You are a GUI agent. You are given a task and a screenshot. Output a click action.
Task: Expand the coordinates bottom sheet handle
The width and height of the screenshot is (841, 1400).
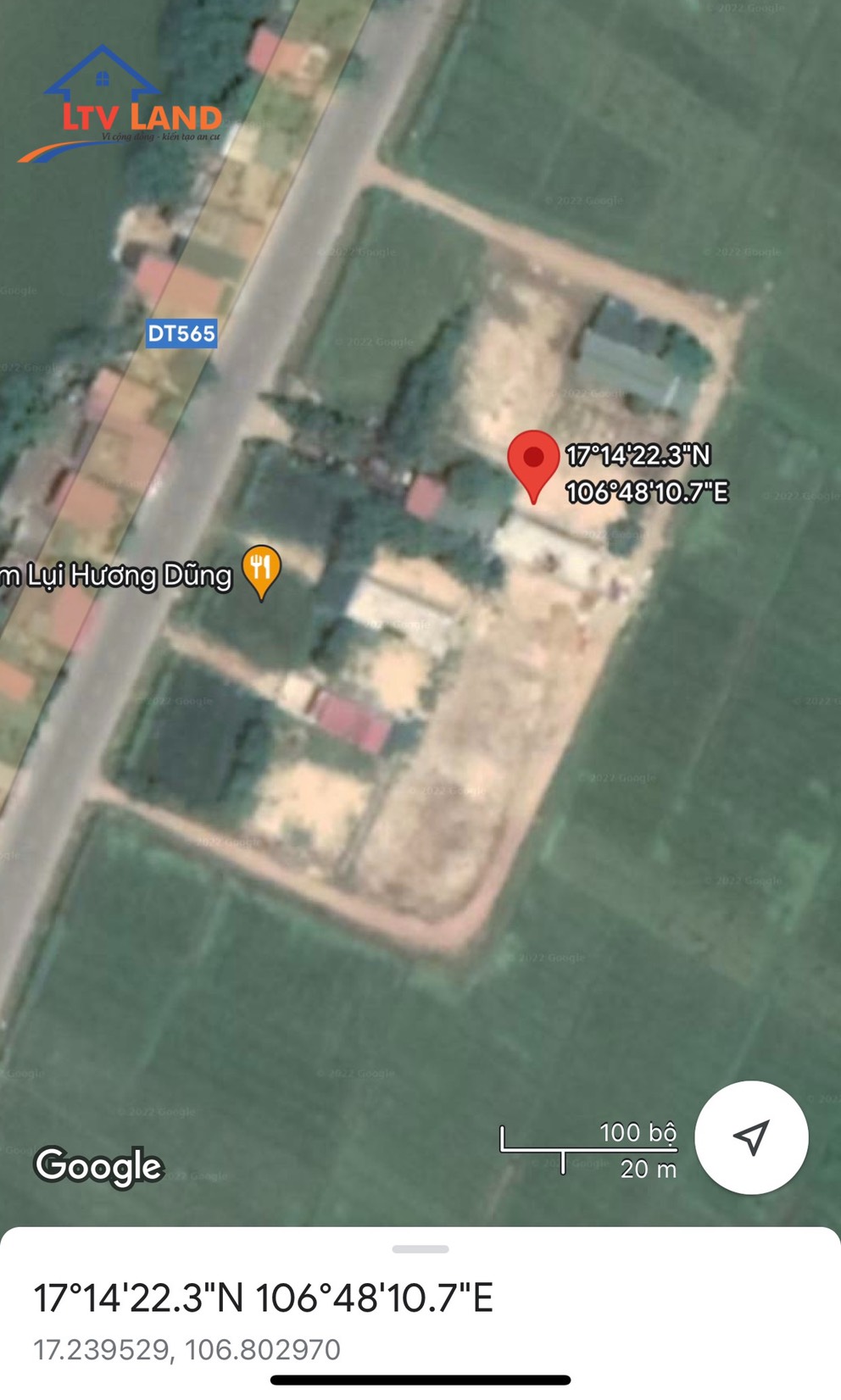pos(420,1249)
